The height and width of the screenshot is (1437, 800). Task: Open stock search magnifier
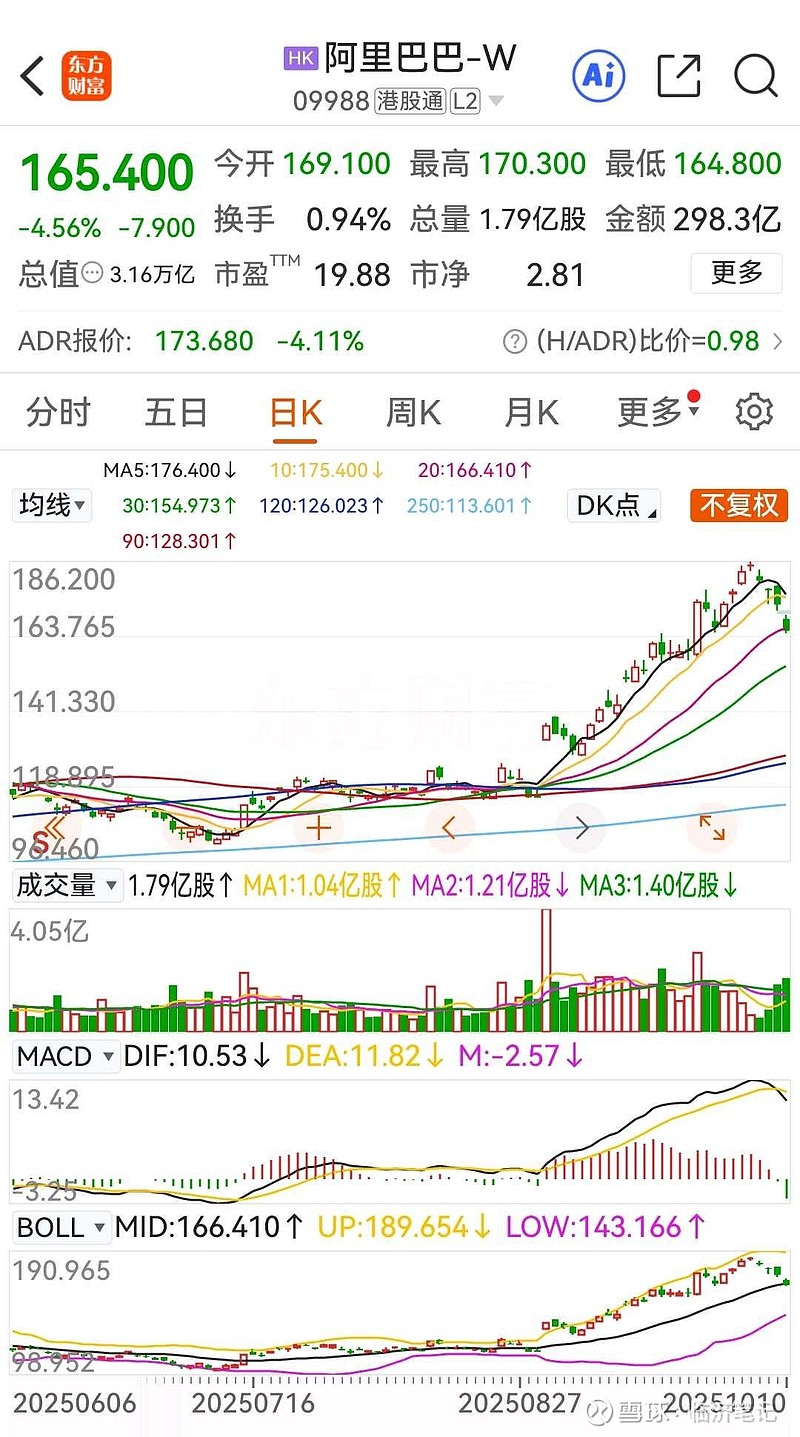tap(755, 76)
